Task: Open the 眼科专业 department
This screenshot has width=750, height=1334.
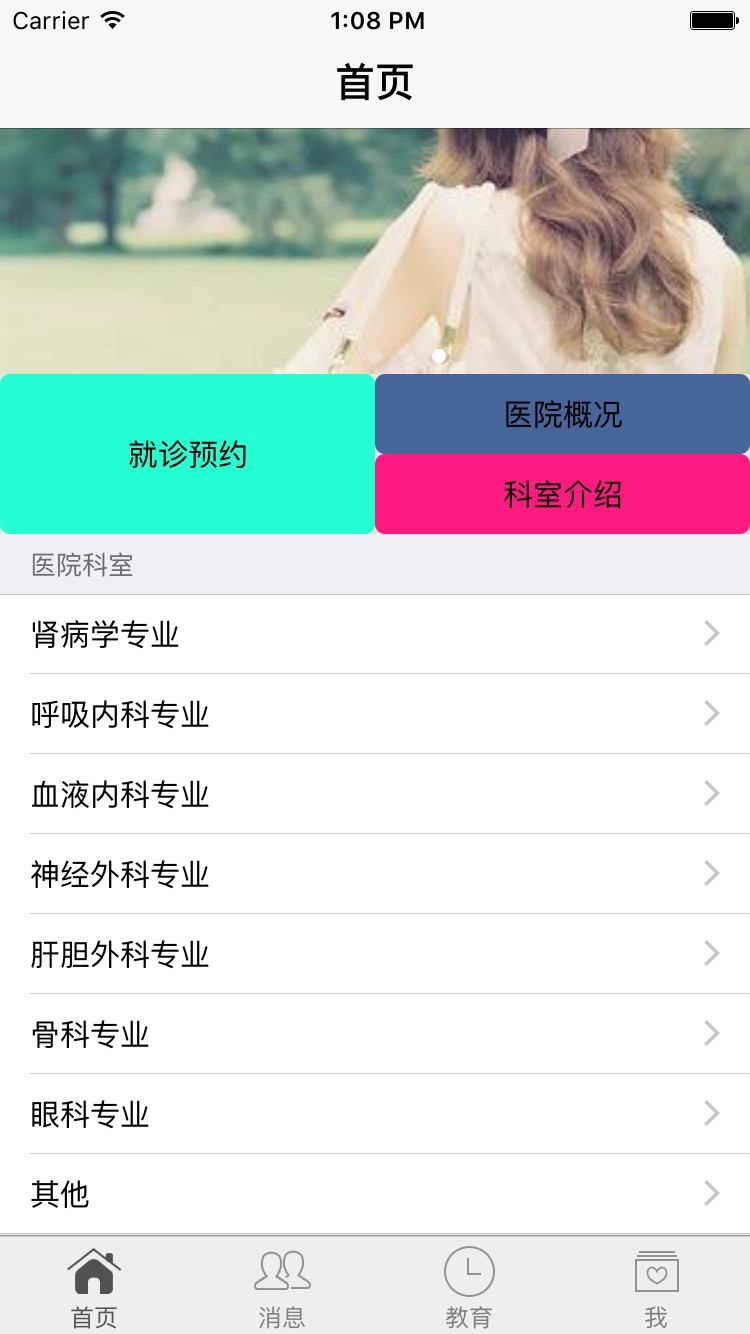Action: (375, 1114)
